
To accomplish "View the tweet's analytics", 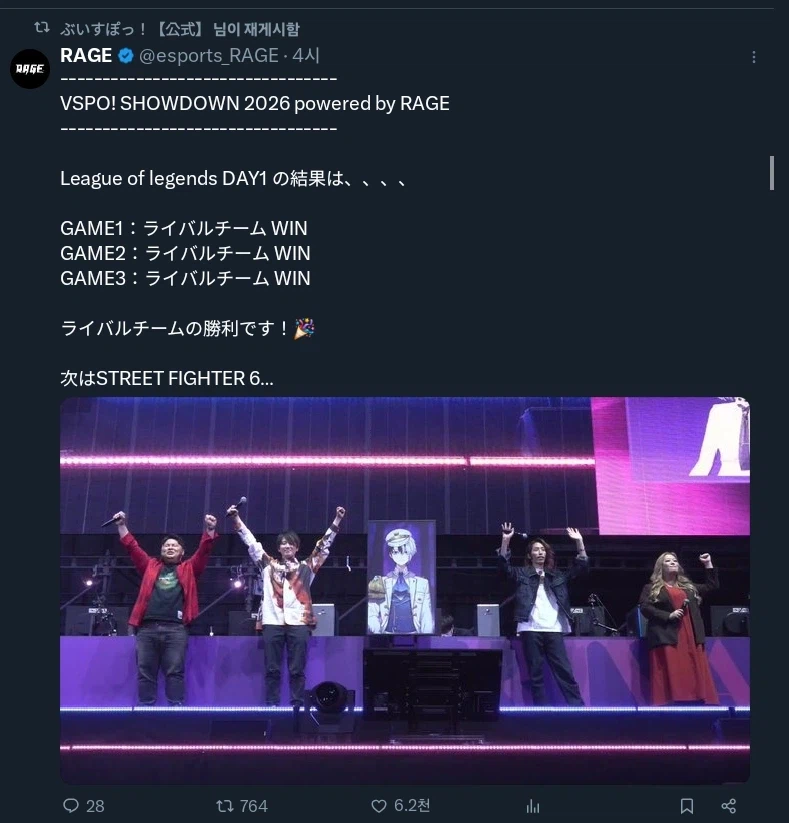I will (533, 805).
